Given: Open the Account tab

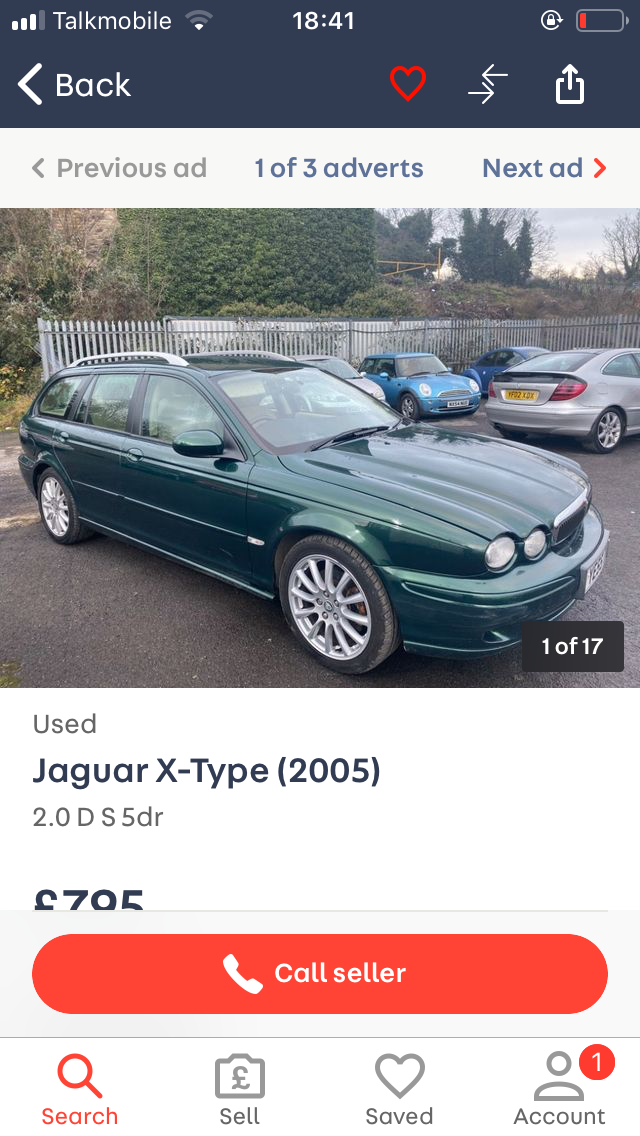Looking at the screenshot, I should (x=560, y=1090).
